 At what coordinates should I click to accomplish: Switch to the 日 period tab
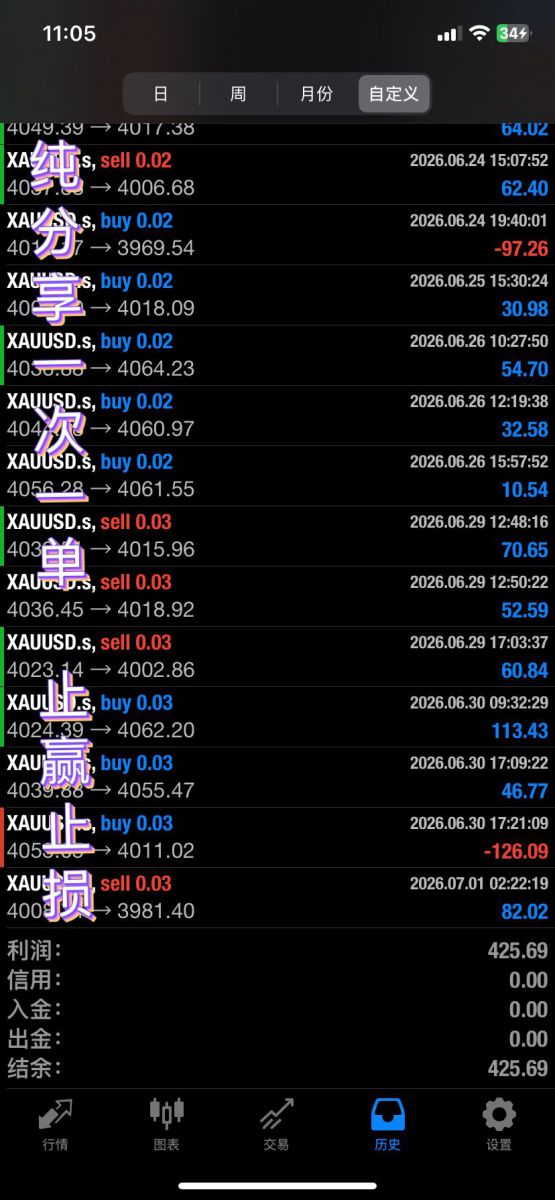161,94
